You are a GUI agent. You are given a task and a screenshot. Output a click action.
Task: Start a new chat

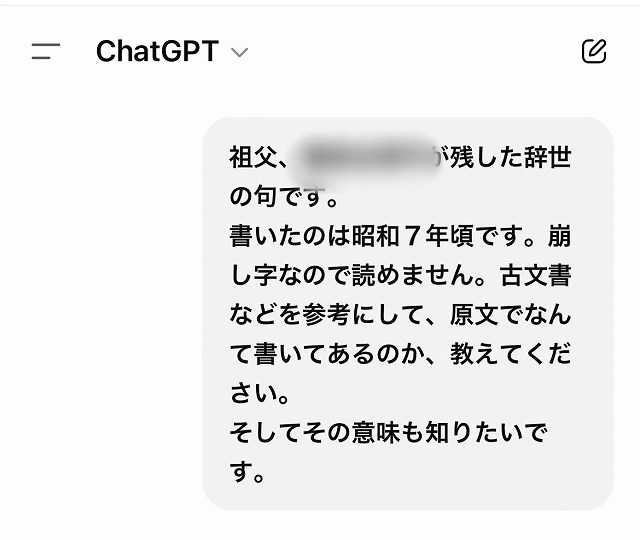[x=594, y=51]
